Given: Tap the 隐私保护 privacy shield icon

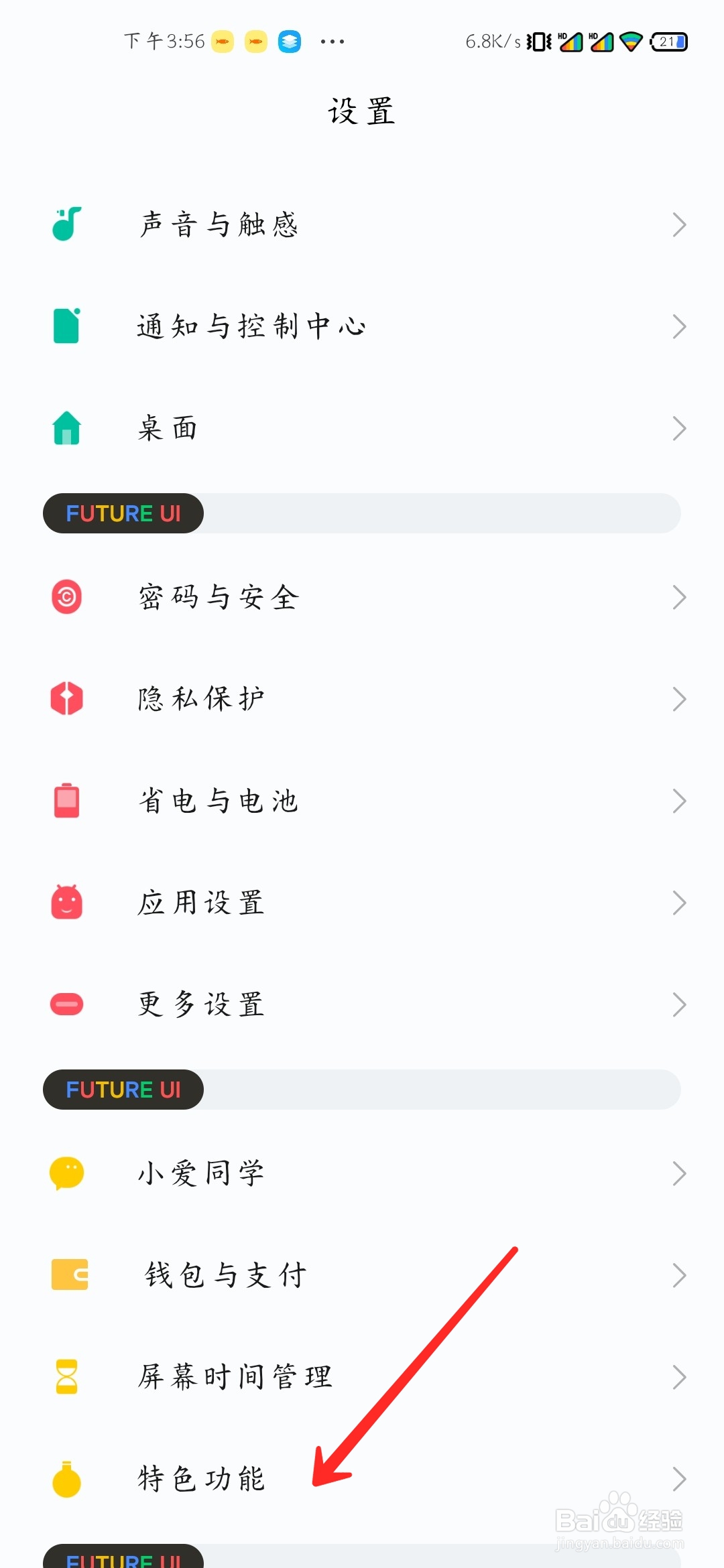Looking at the screenshot, I should tap(66, 699).
